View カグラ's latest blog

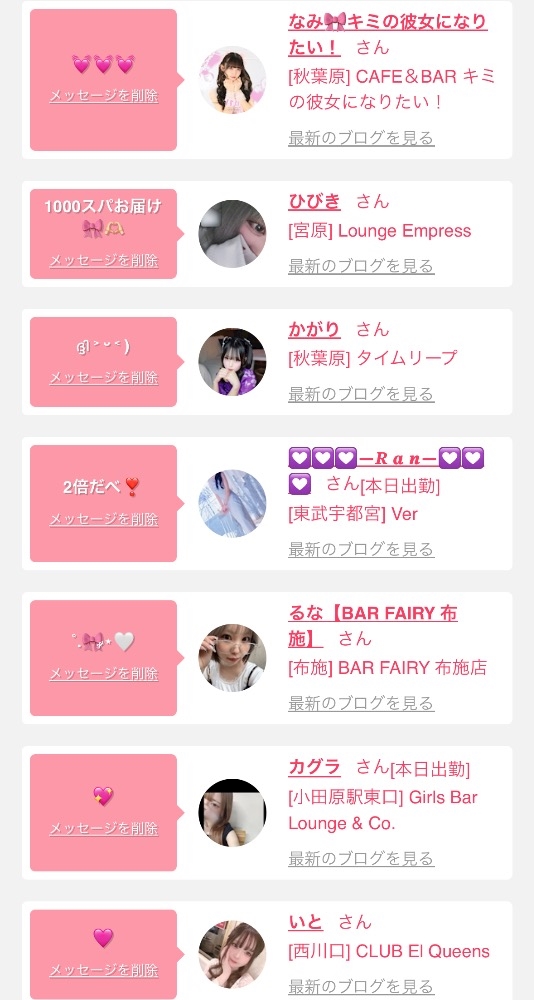click(361, 858)
